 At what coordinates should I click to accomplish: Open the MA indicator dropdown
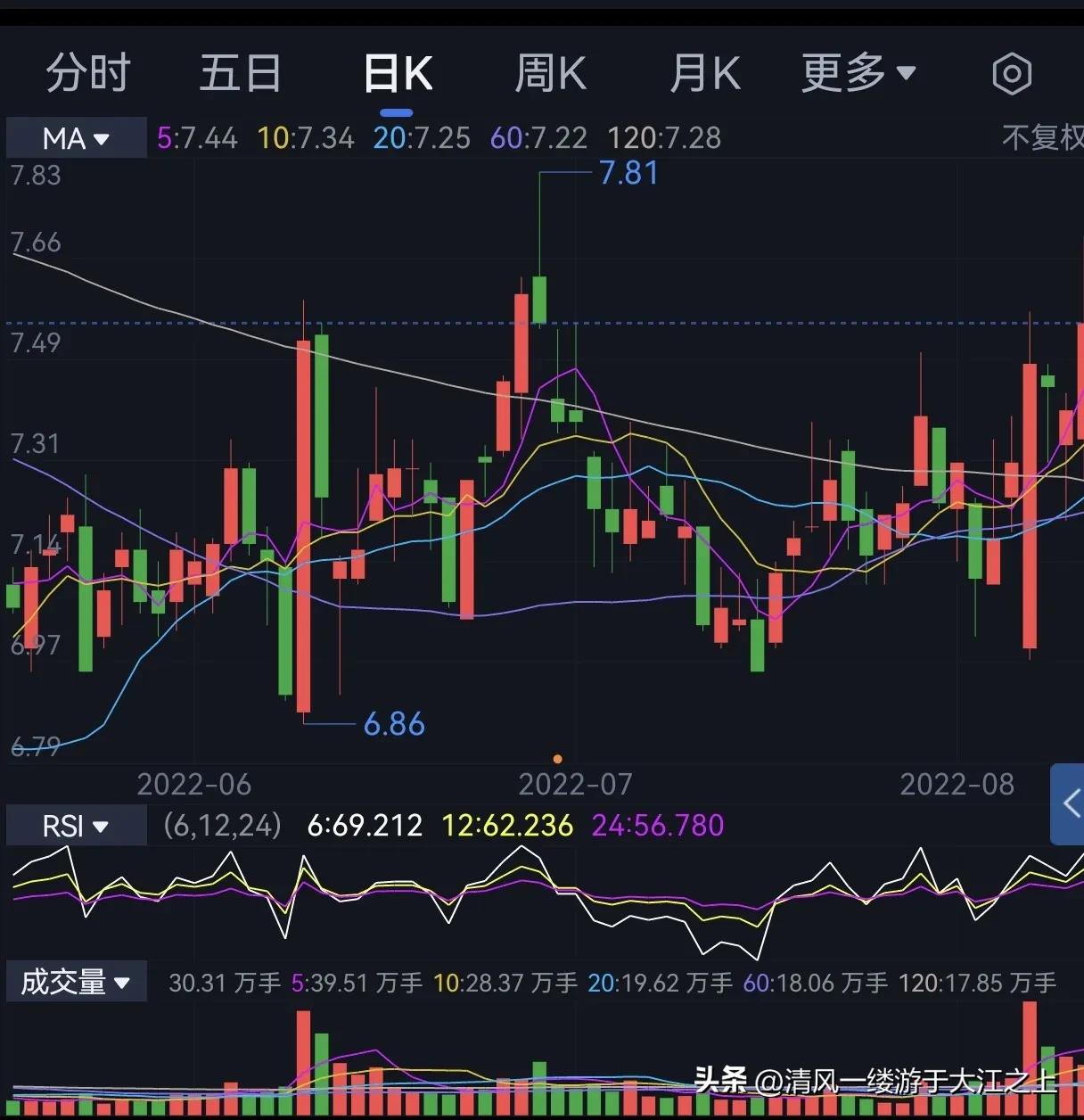[x=76, y=138]
